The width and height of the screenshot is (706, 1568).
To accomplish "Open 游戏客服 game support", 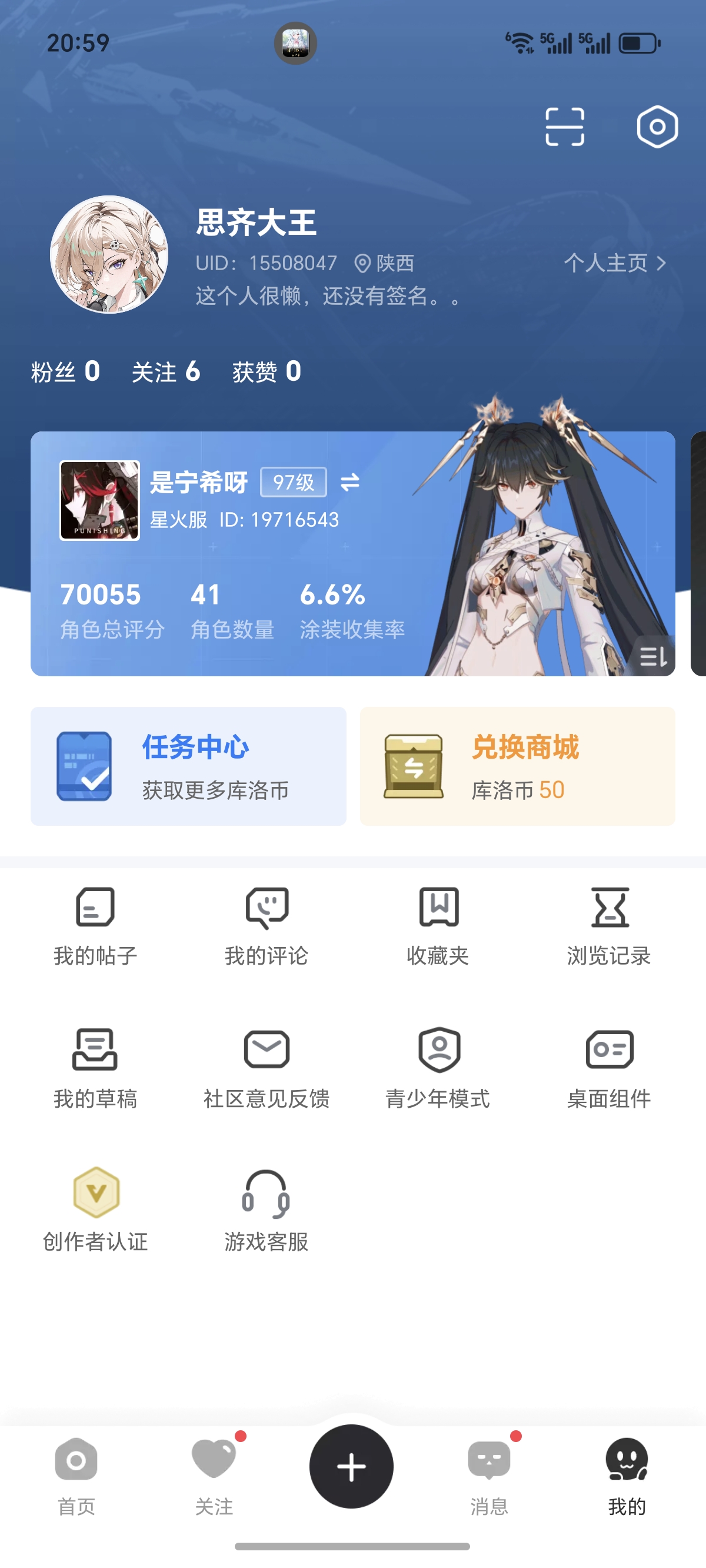I will pyautogui.click(x=267, y=1211).
